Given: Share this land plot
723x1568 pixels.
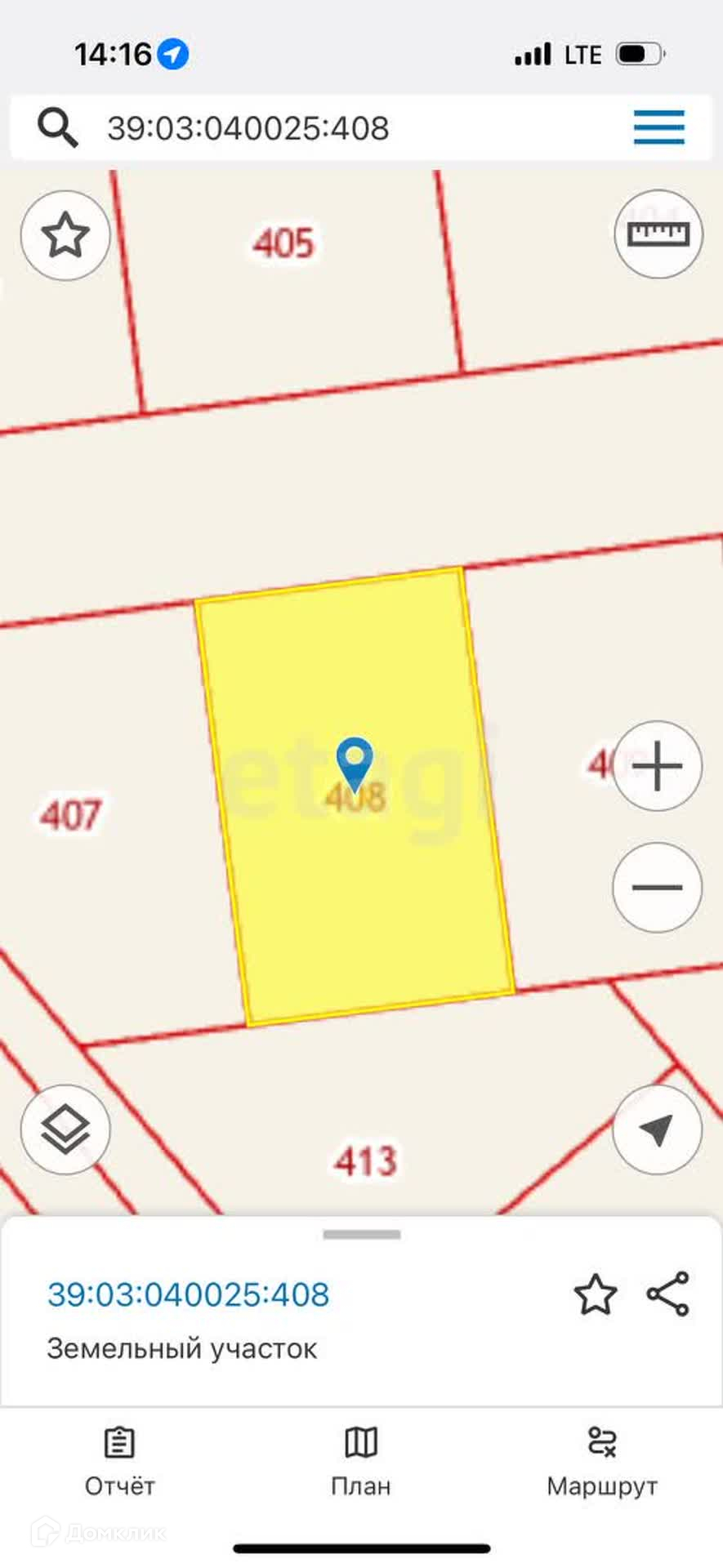Looking at the screenshot, I should point(668,1294).
